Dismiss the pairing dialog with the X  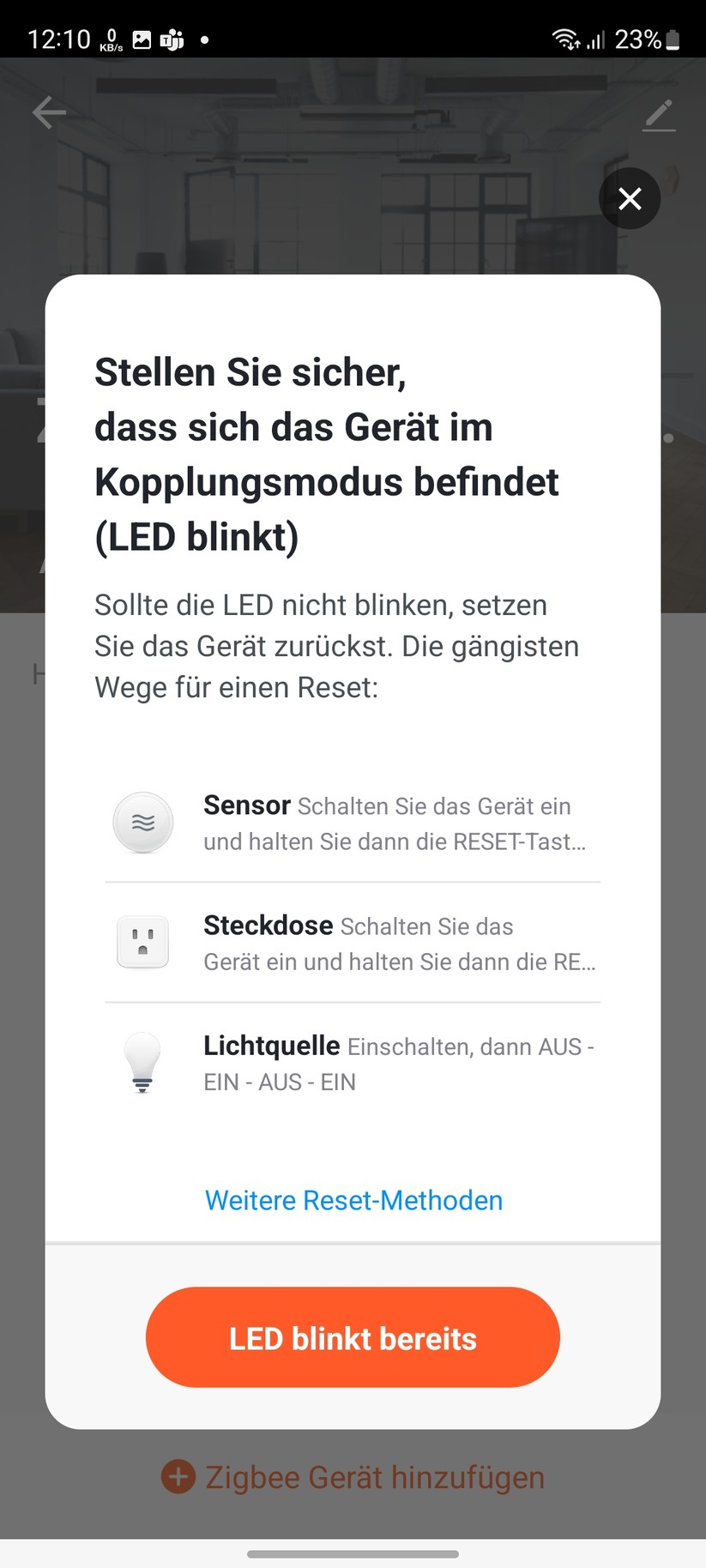point(630,198)
